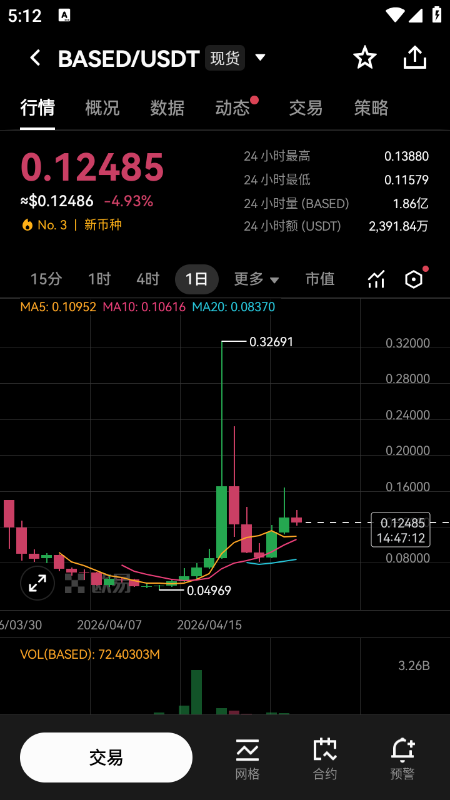
Task: Open chart settings hexagon icon
Action: coord(414,279)
